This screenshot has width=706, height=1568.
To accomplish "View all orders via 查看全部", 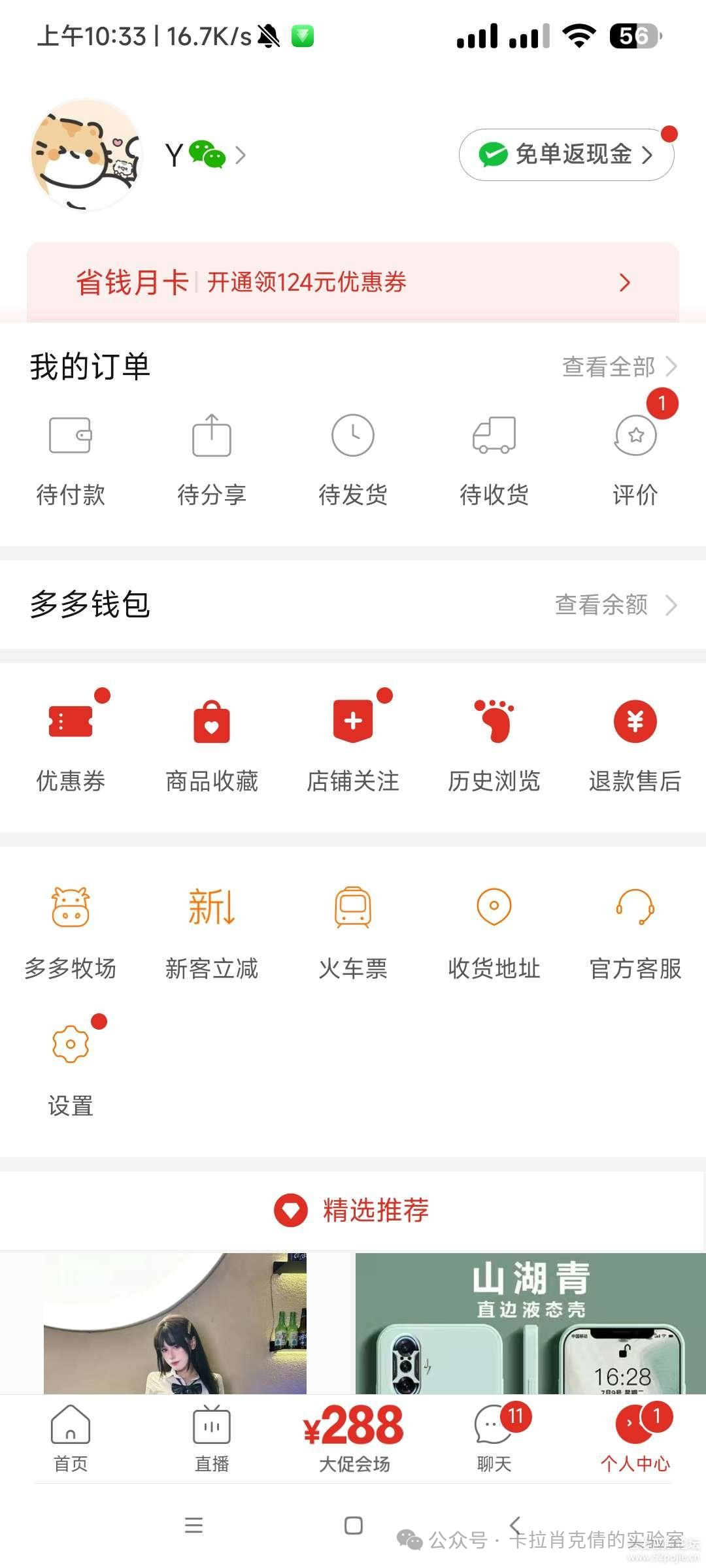I will [618, 367].
